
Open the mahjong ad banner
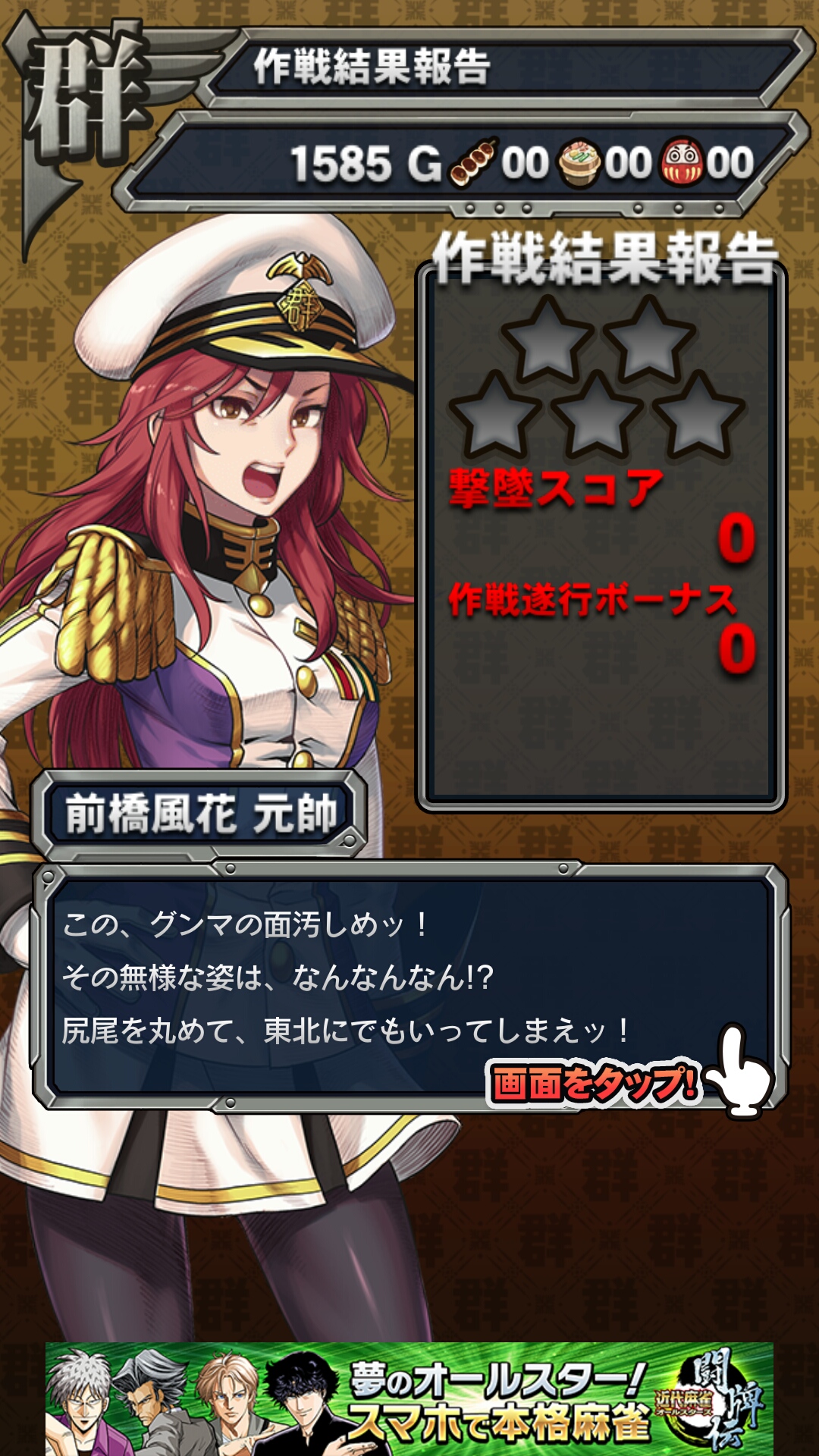409,1398
